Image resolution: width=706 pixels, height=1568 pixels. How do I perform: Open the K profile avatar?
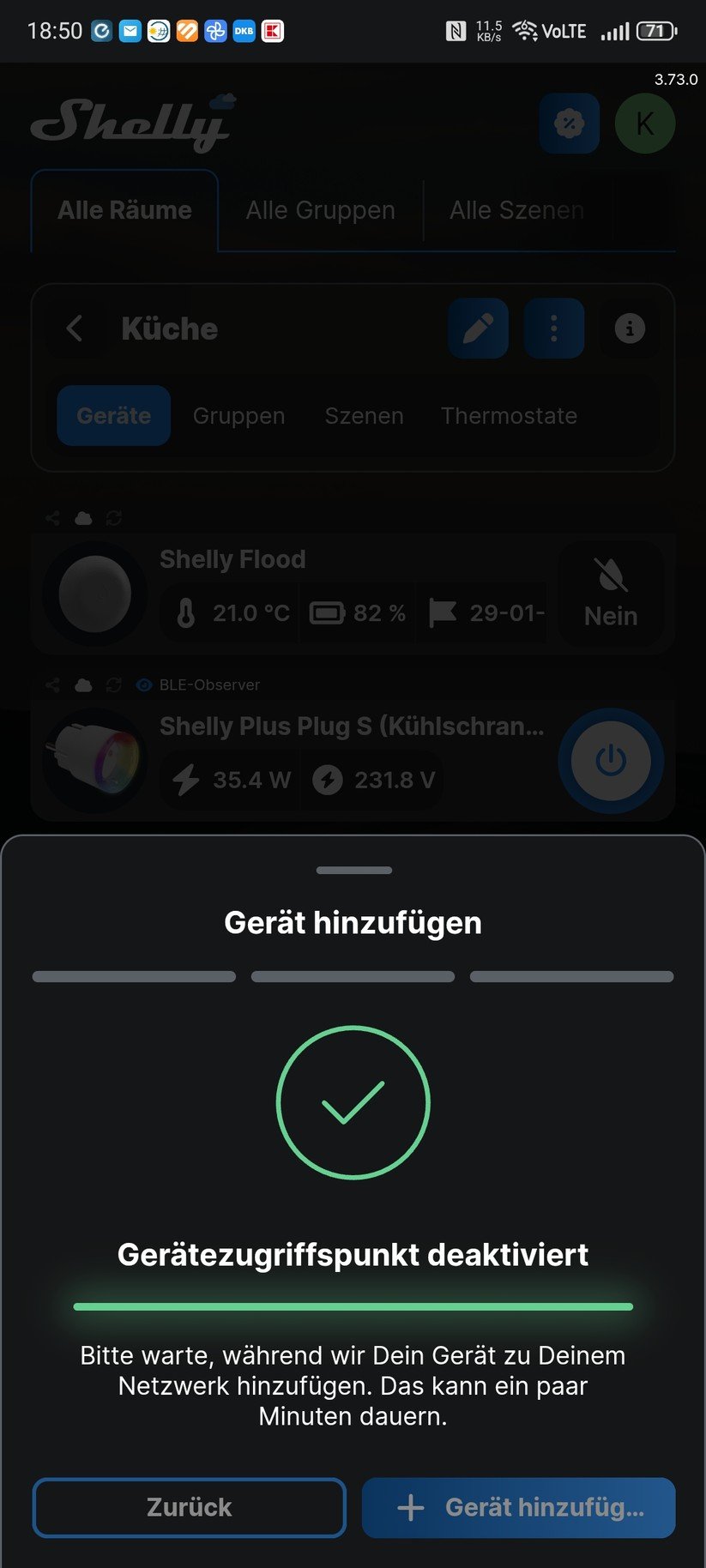[644, 123]
